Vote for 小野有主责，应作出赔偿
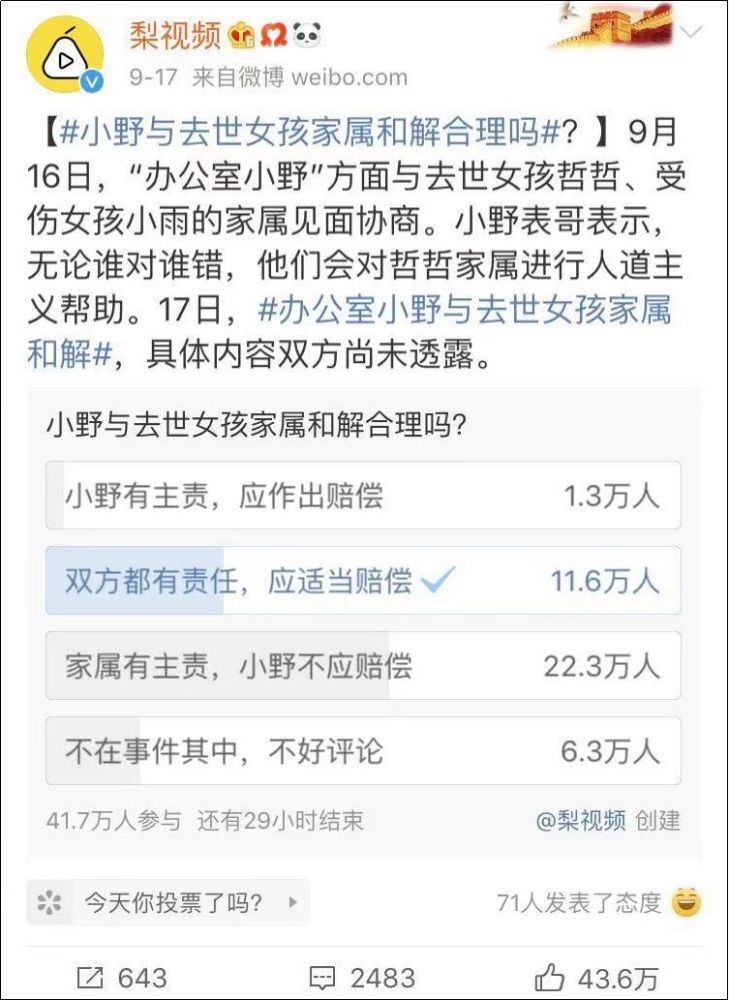Viewport: 729px width, 1000px height. pos(363,496)
